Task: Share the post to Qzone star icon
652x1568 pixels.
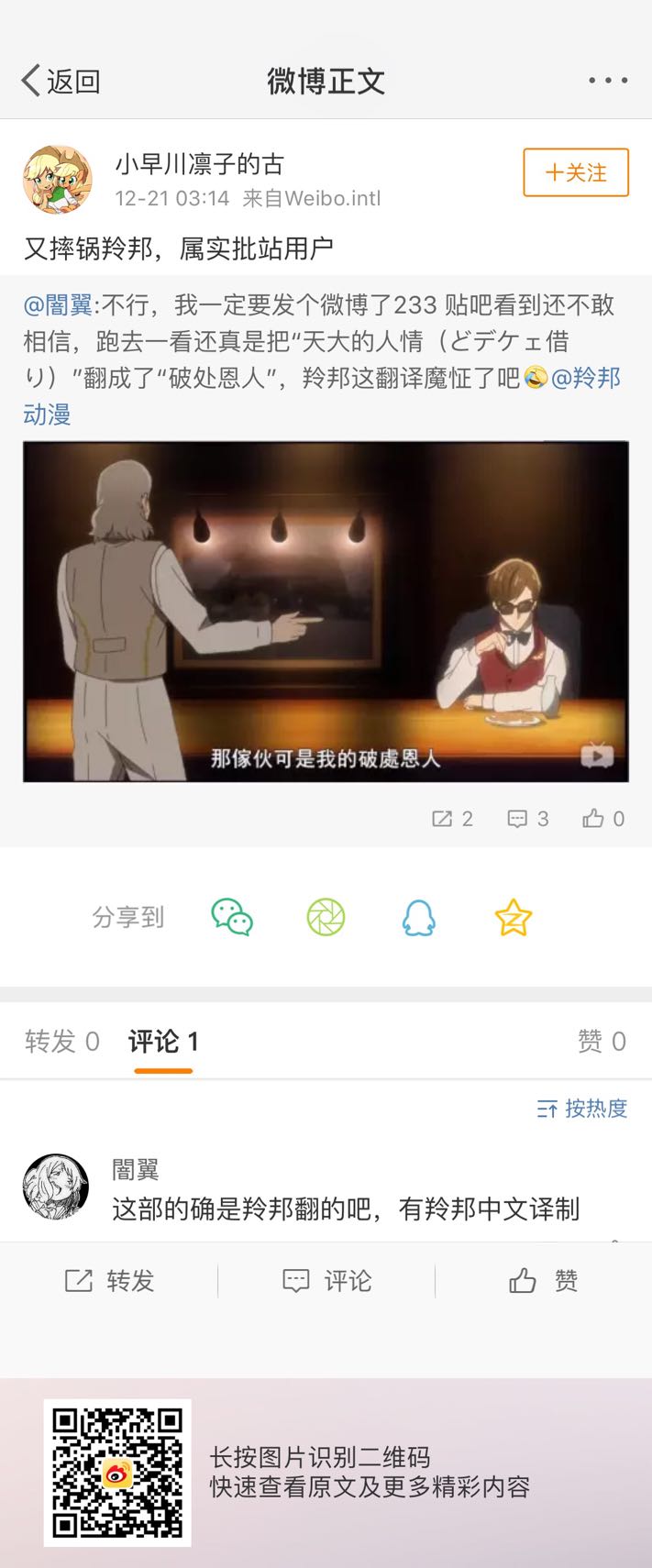Action: 513,917
